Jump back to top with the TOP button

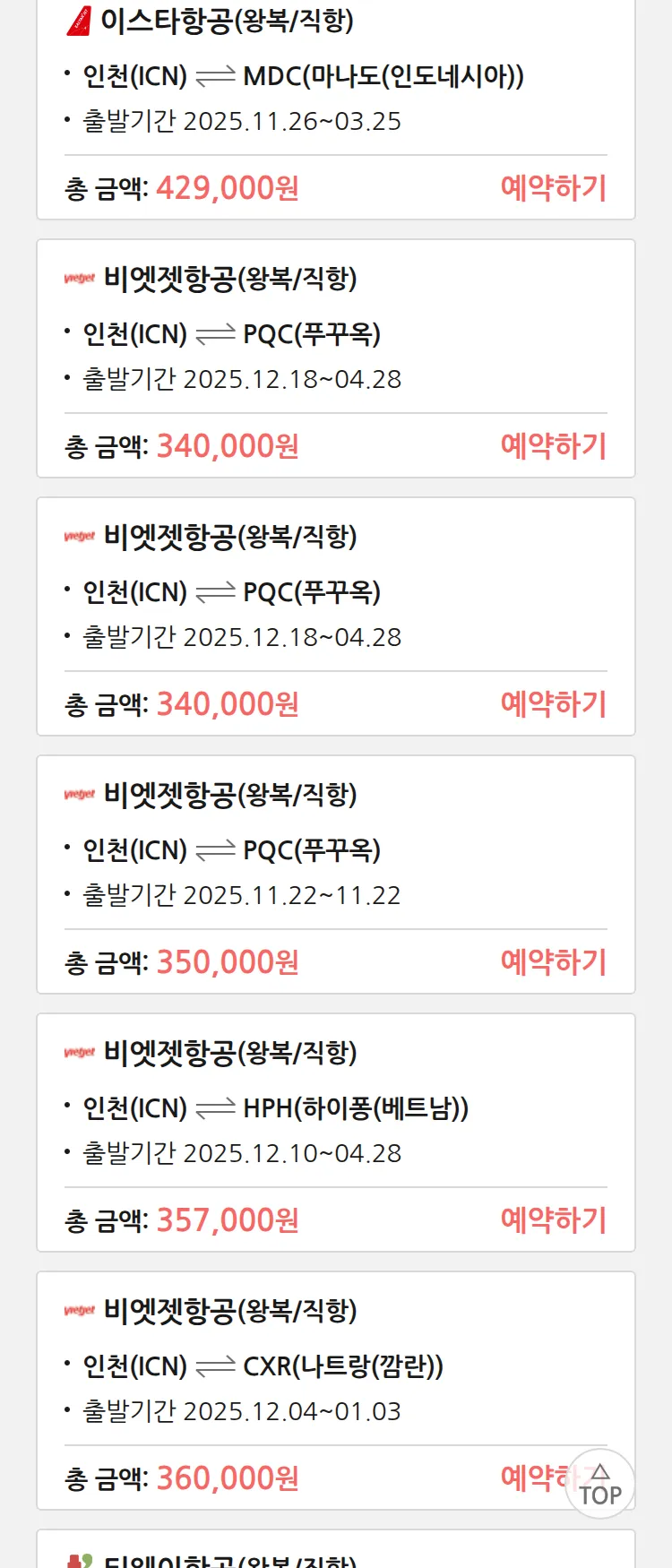pyautogui.click(x=600, y=1484)
